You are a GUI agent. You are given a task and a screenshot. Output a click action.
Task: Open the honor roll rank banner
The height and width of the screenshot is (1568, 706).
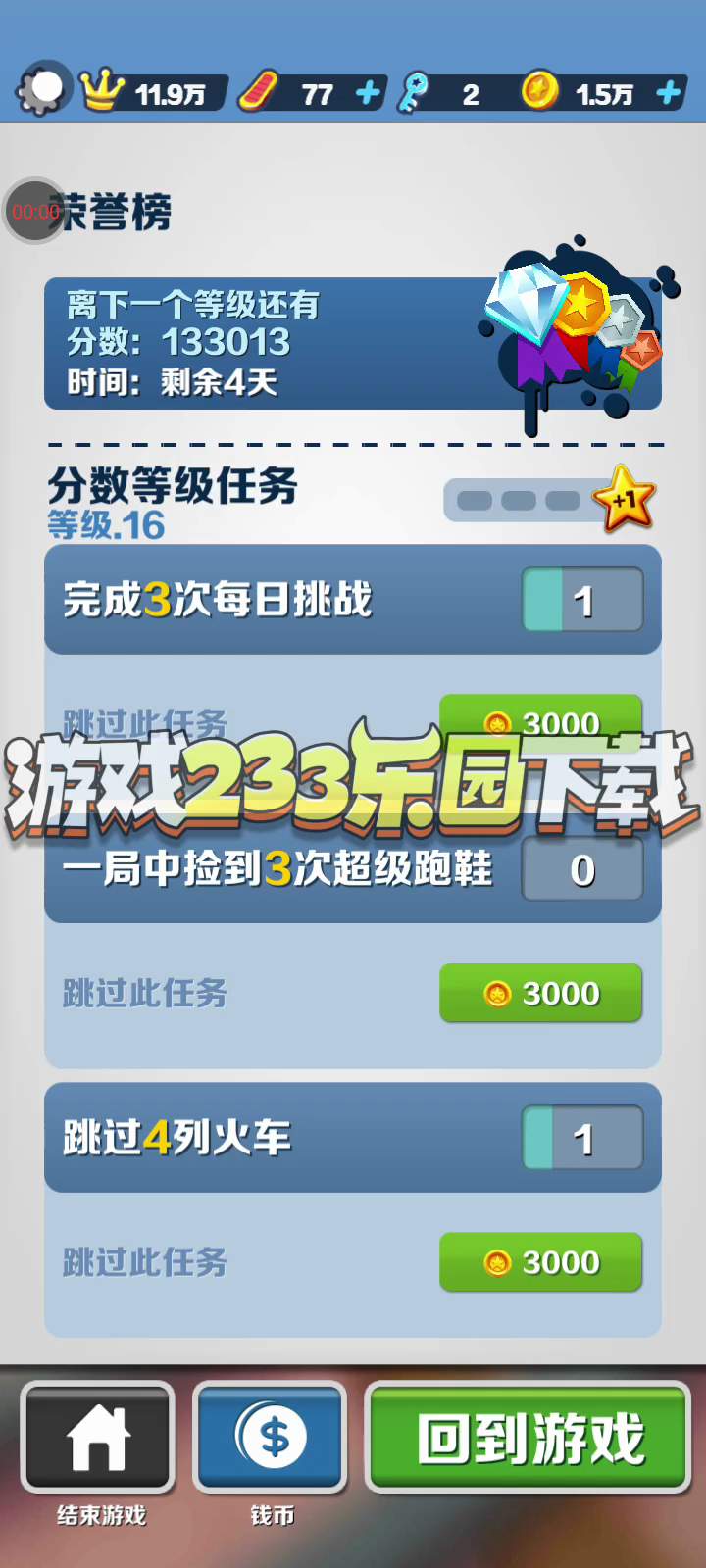352,343
